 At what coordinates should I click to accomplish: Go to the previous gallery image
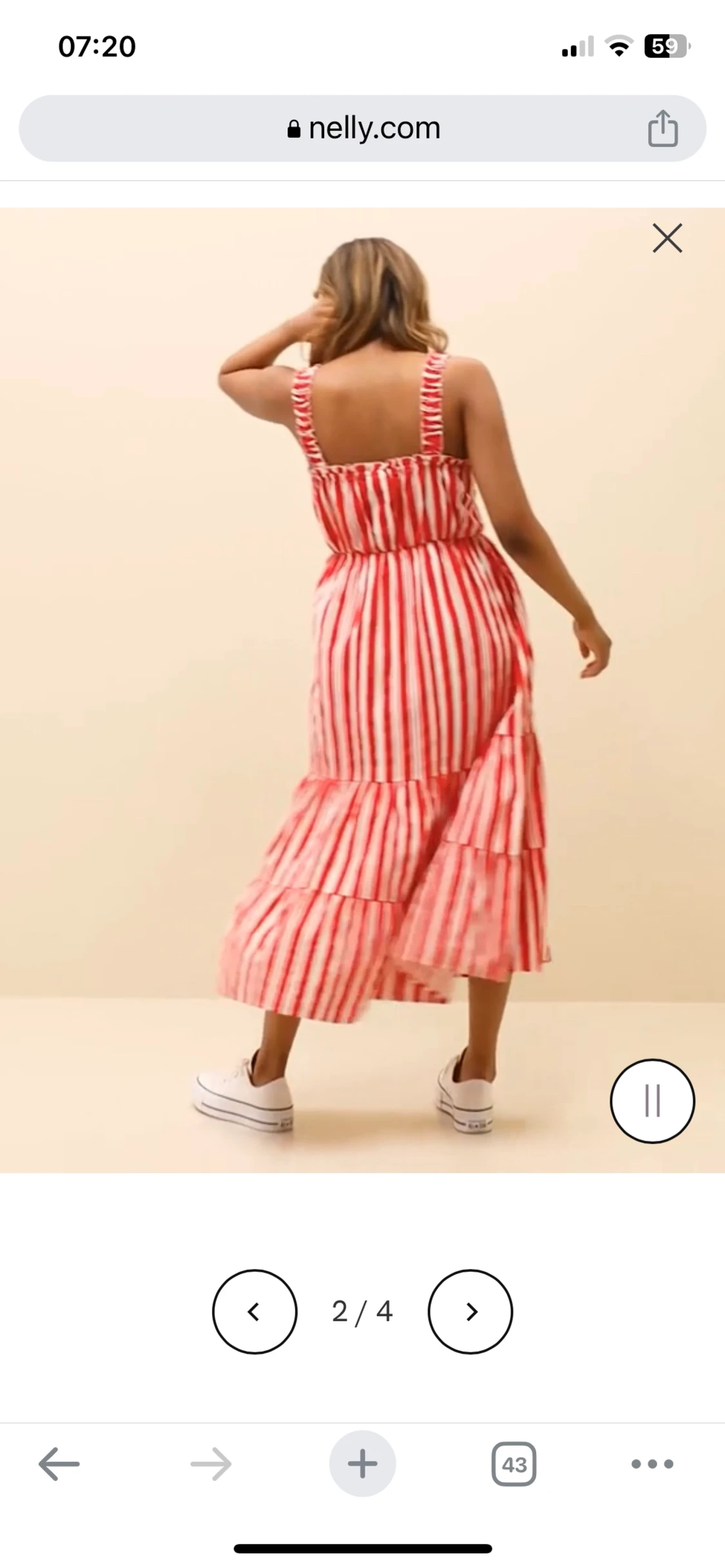pyautogui.click(x=255, y=1312)
